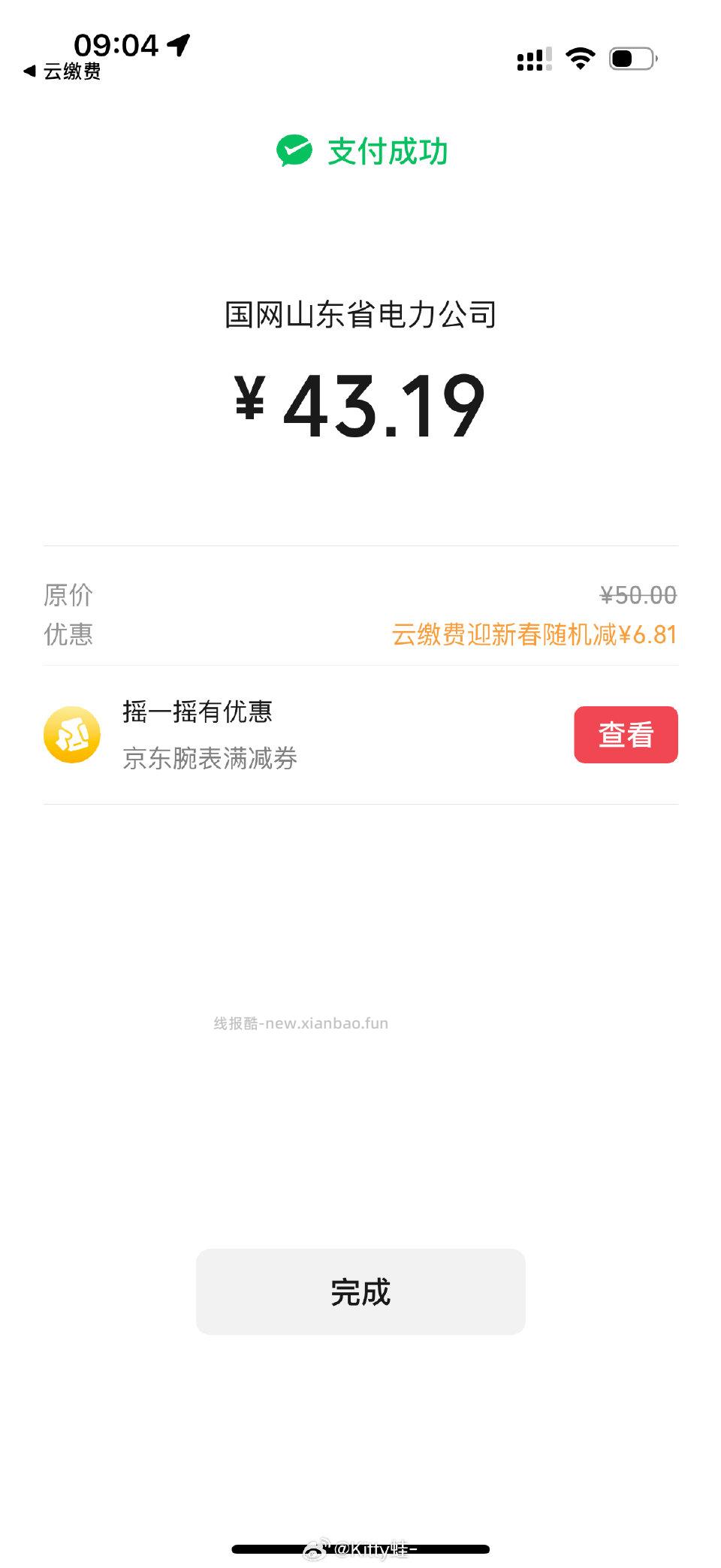The image size is (721, 1568).
Task: Tap the 原价 label in details row
Action: 68,595
